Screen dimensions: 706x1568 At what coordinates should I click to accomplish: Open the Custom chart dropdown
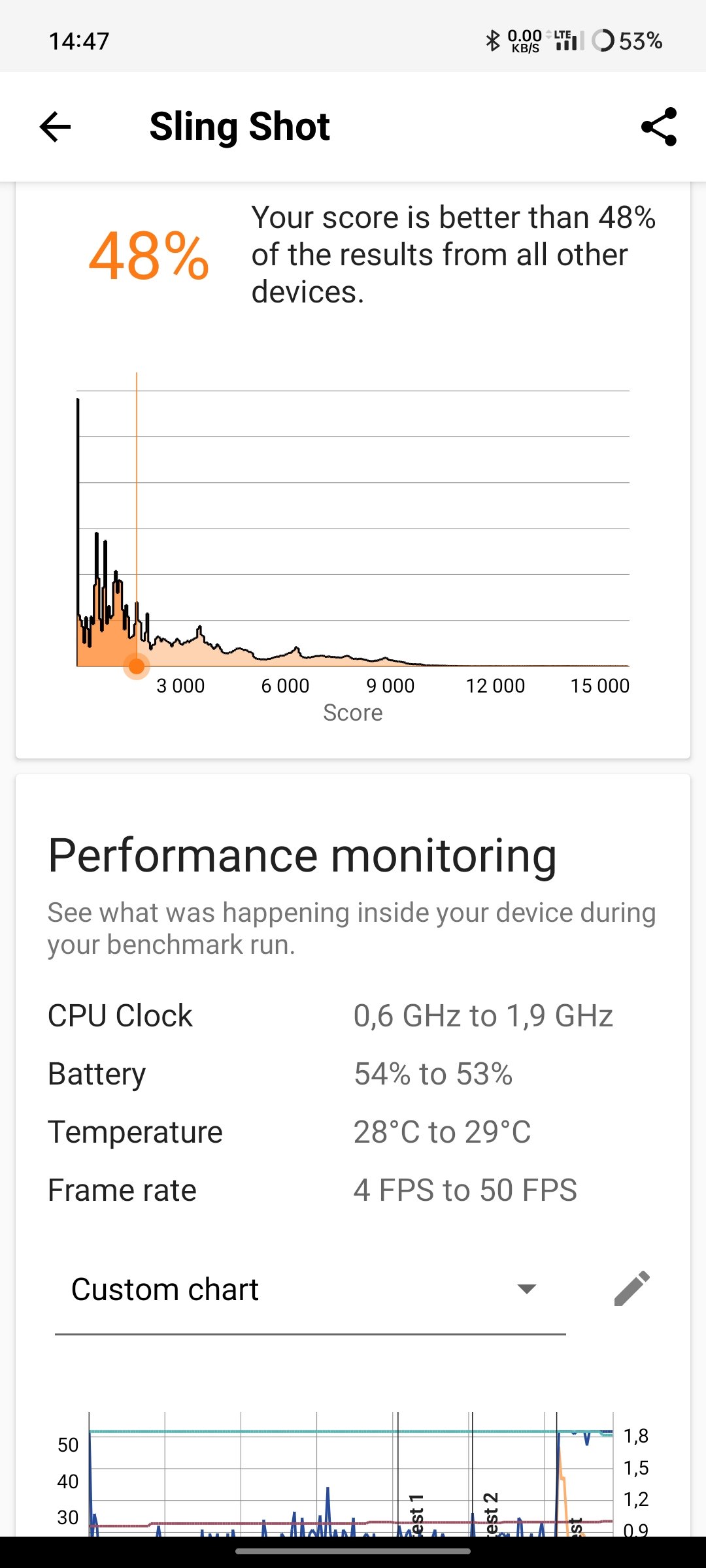click(x=310, y=1290)
